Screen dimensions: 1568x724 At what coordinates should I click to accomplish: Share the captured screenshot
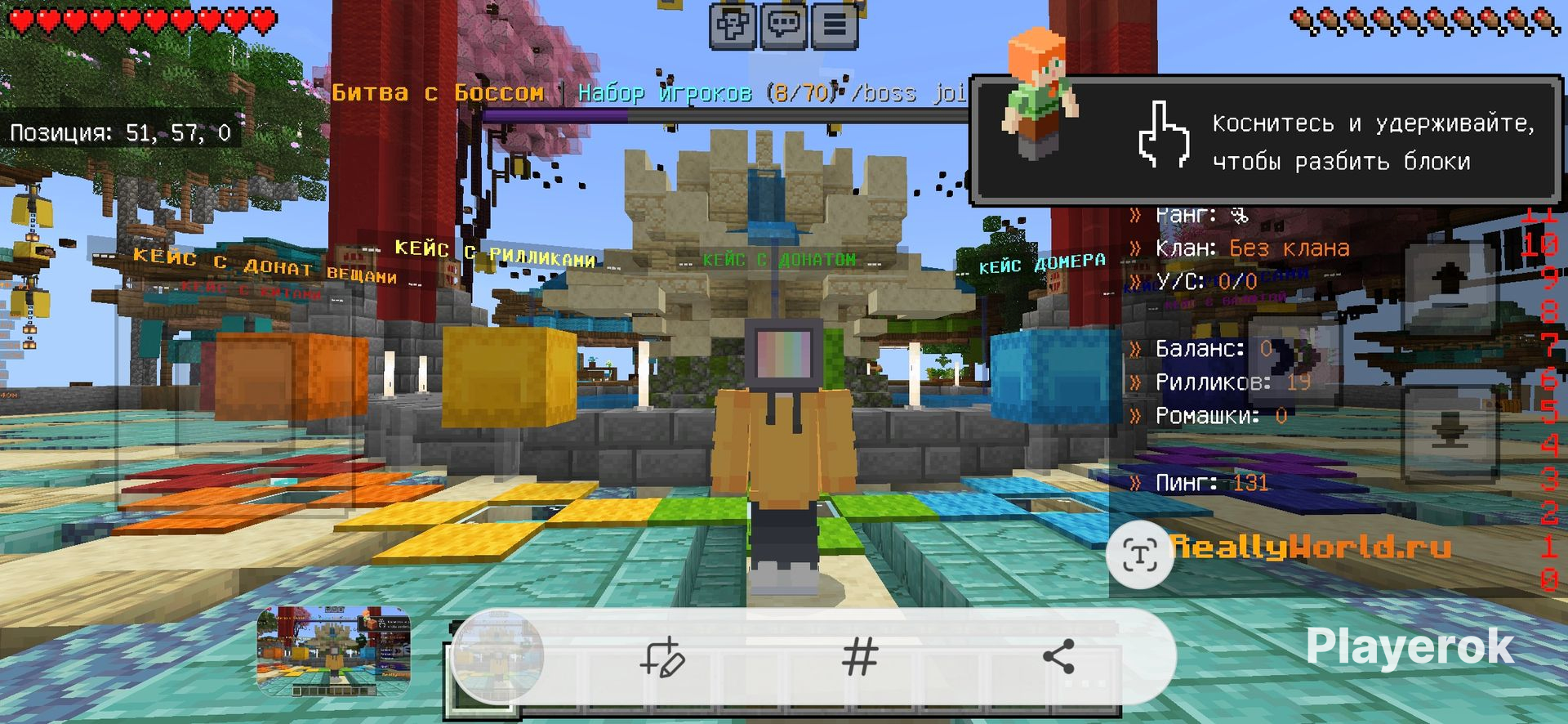[x=1058, y=656]
